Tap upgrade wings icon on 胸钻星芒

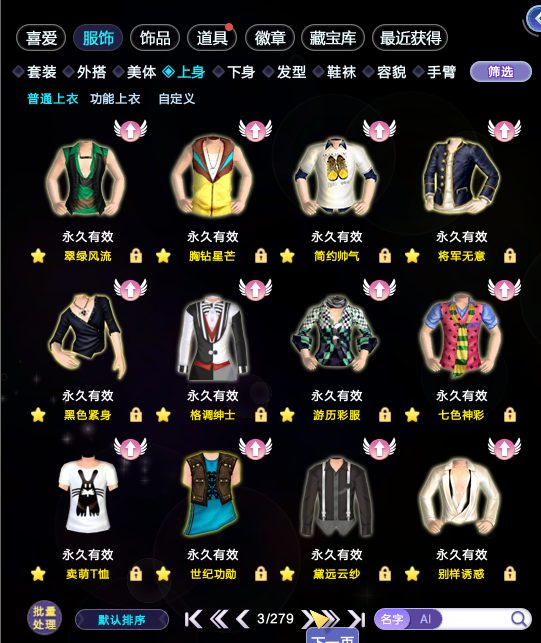(x=255, y=130)
